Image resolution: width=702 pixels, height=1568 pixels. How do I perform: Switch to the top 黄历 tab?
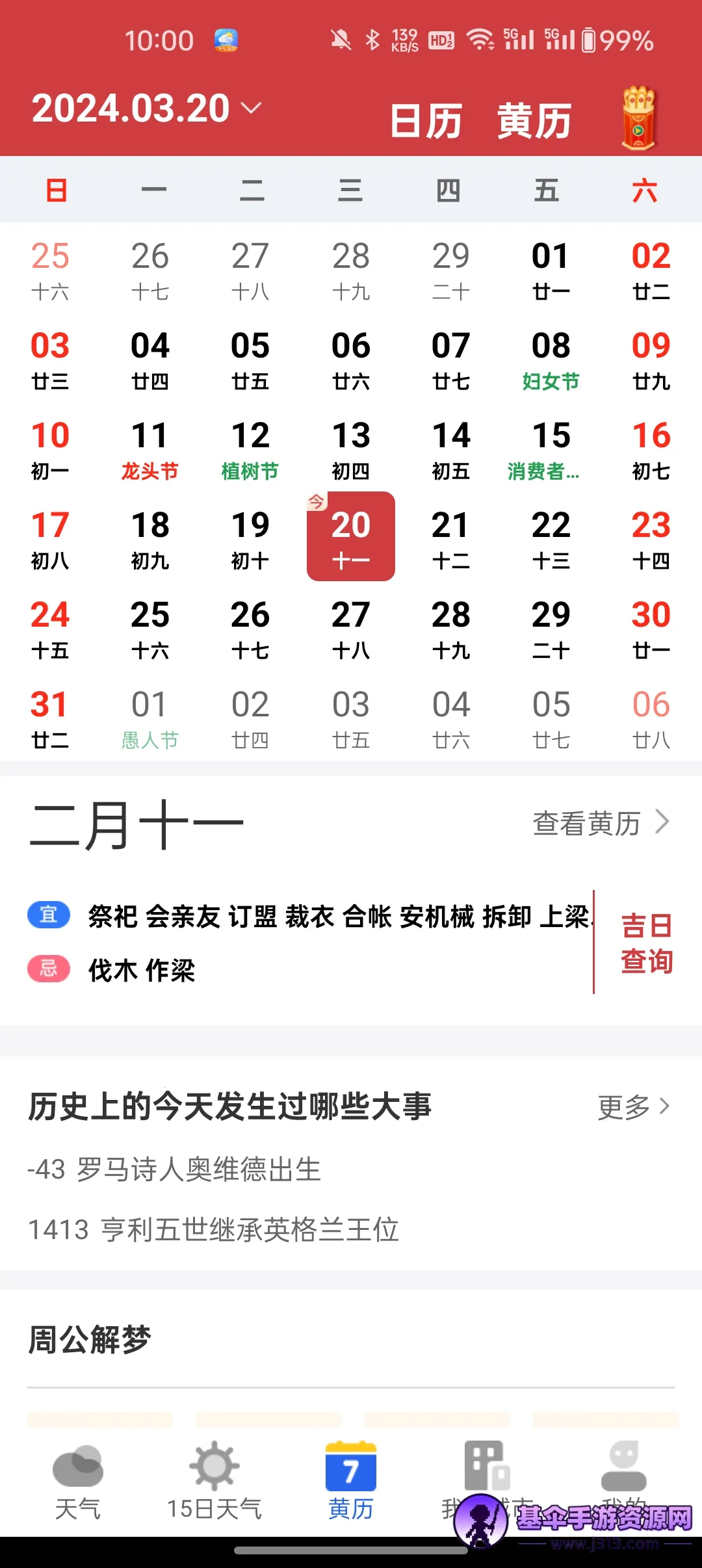534,122
